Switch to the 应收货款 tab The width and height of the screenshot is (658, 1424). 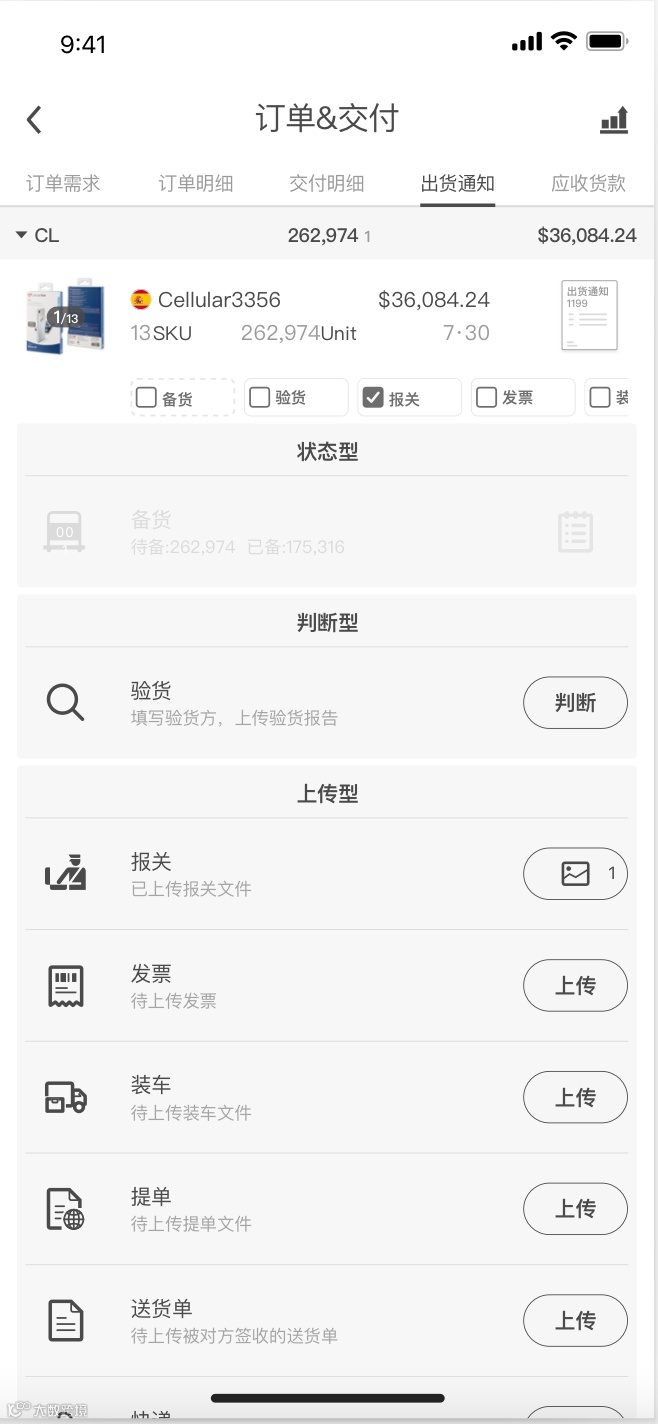point(589,183)
